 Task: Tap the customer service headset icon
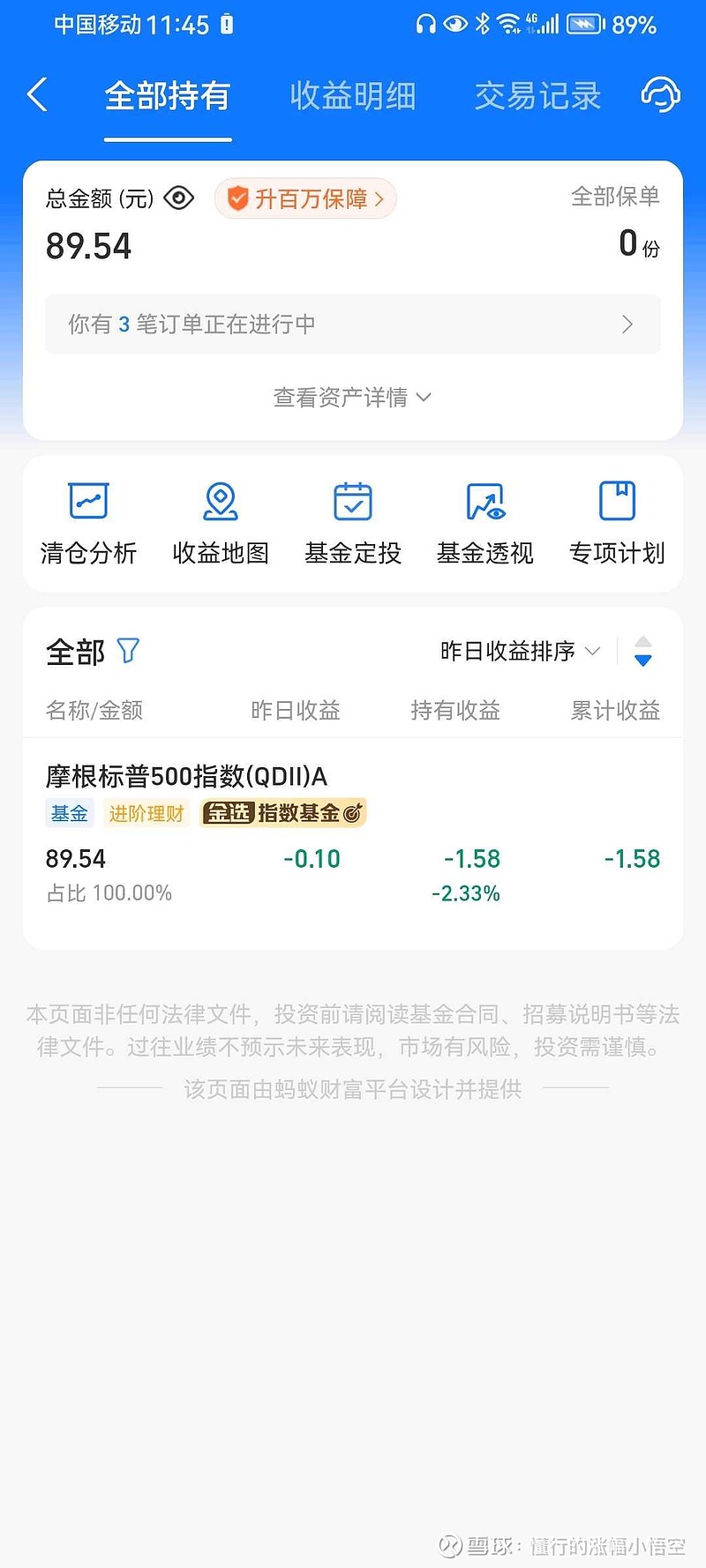[658, 94]
